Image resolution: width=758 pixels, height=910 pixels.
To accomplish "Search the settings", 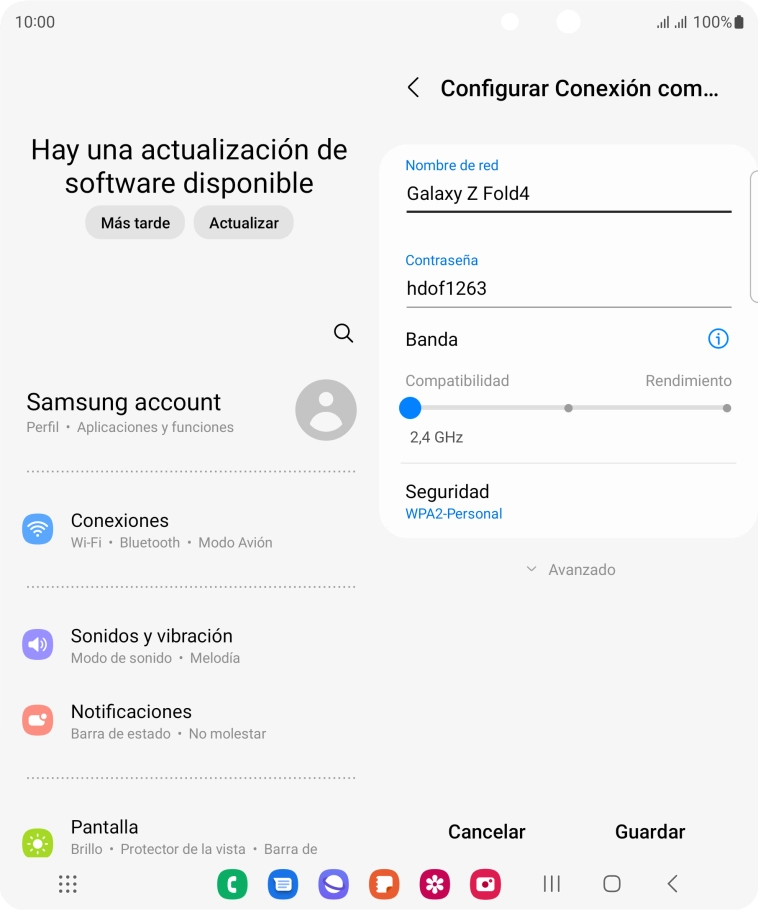I will [343, 333].
